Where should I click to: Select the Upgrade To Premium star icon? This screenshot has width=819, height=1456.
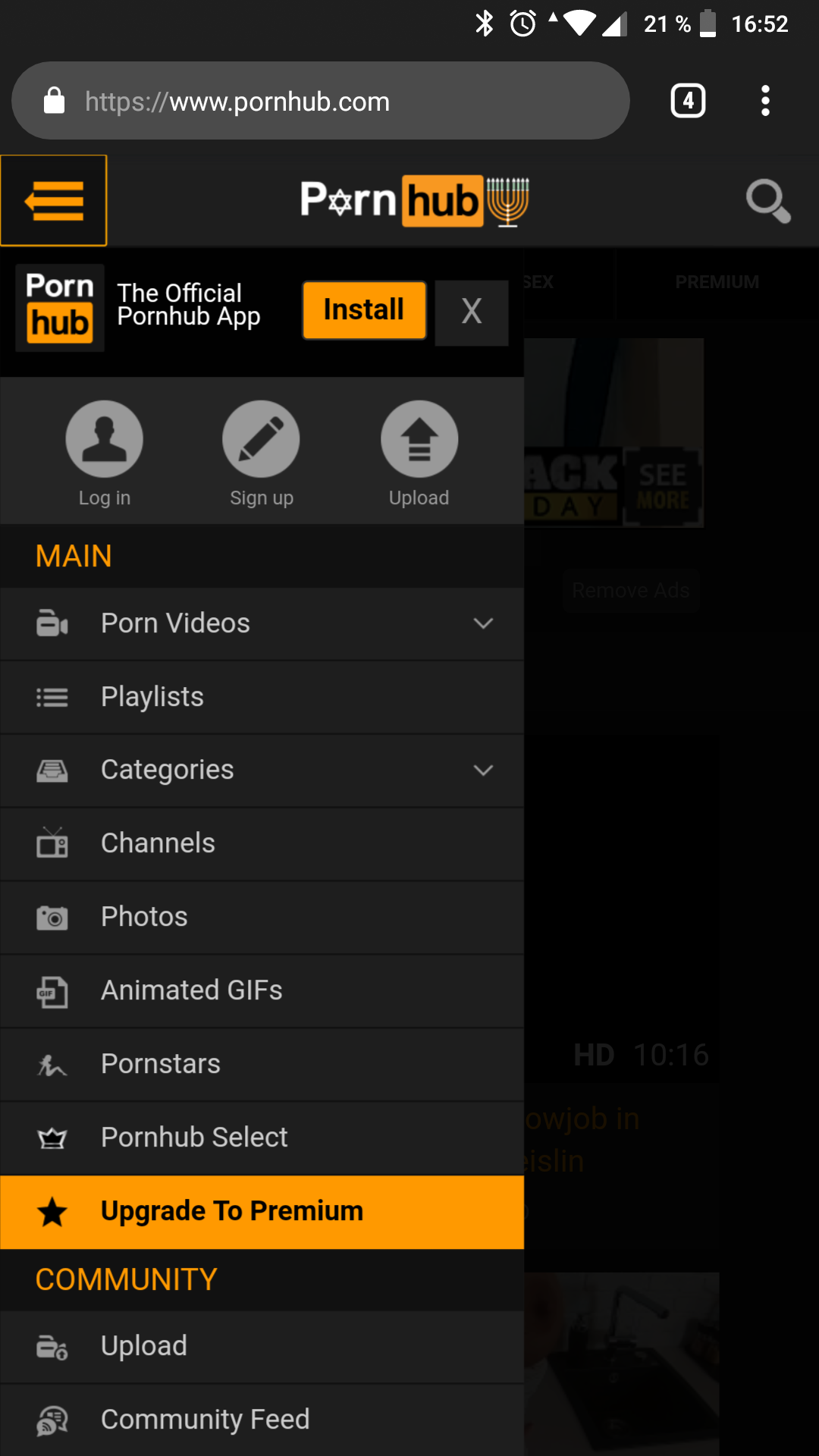tap(52, 1210)
